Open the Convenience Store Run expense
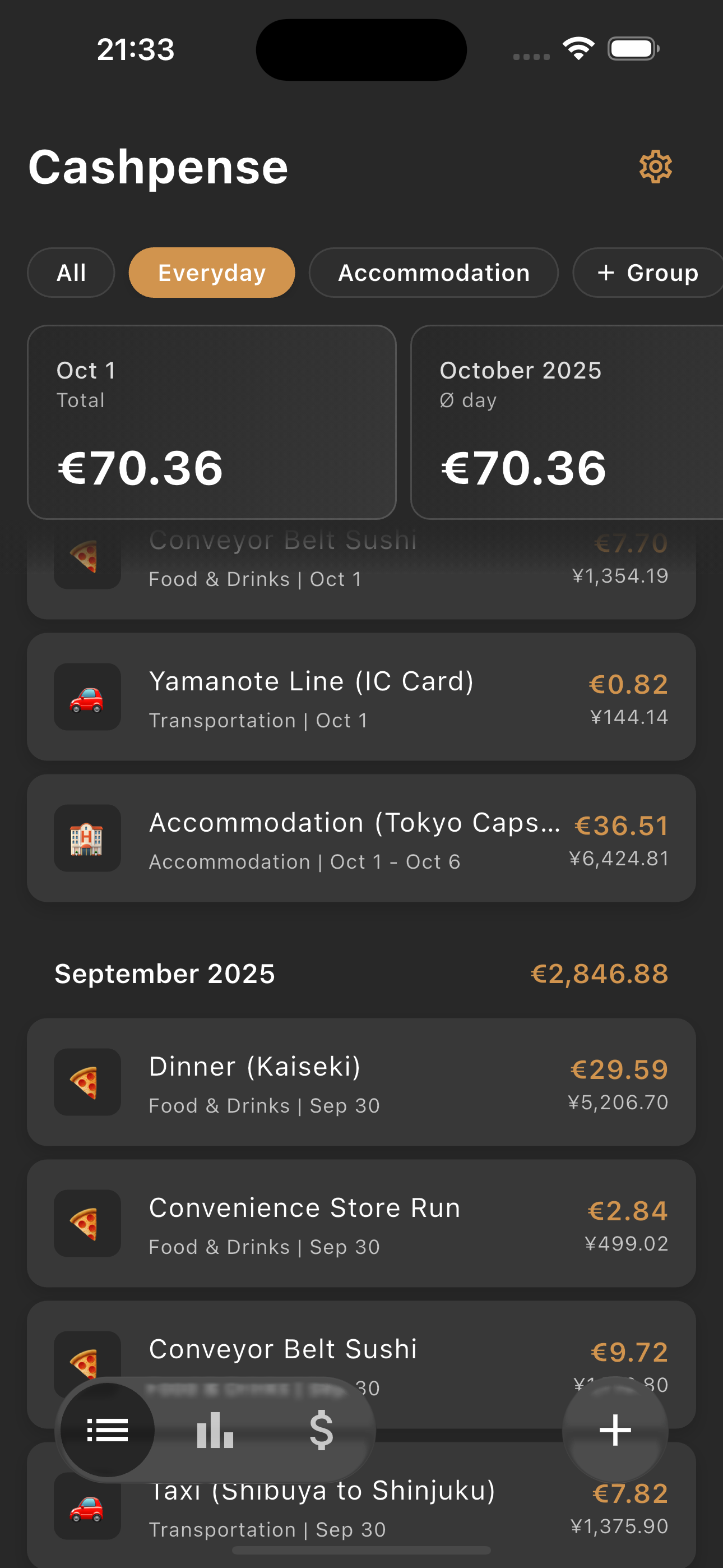The width and height of the screenshot is (723, 1568). [361, 1224]
